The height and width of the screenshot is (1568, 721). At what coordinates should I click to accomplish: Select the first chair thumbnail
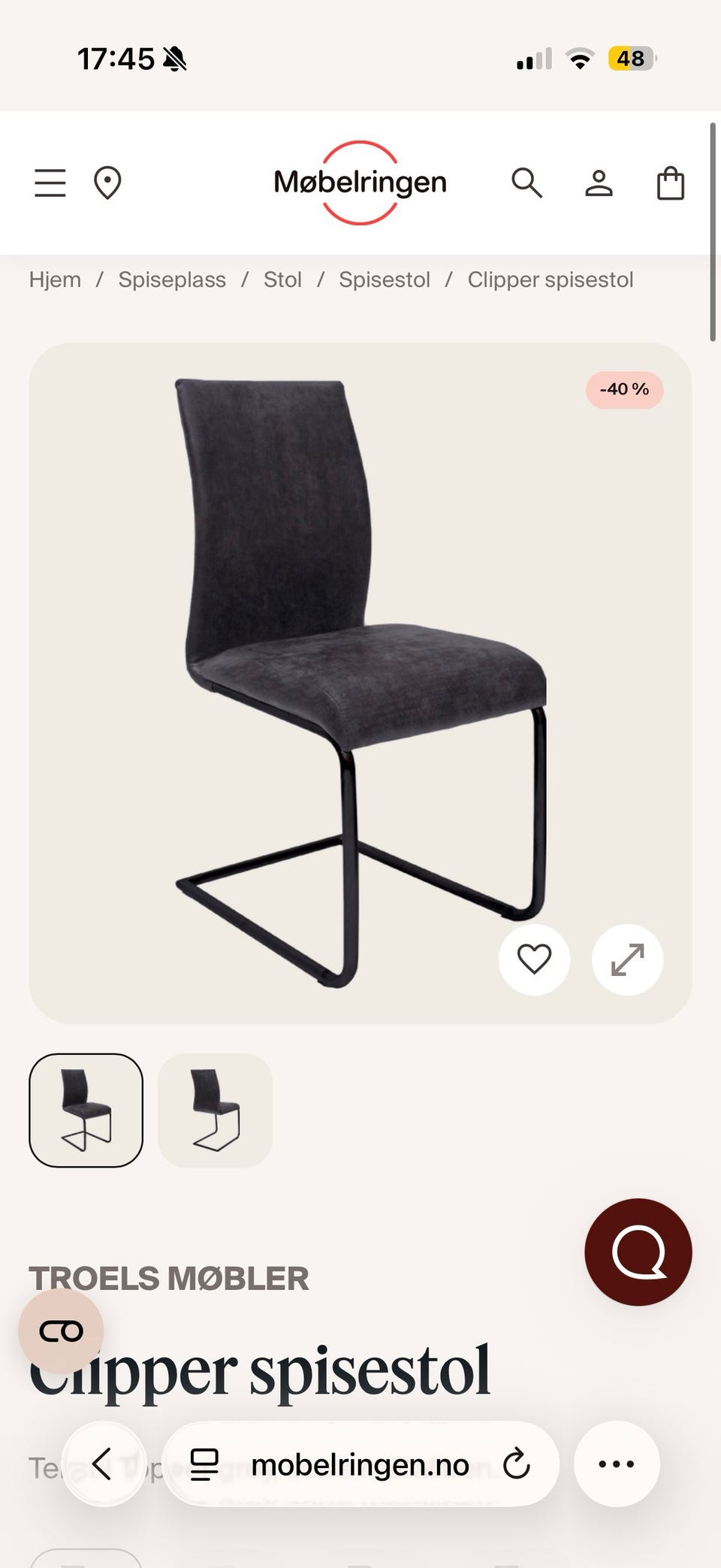point(86,1110)
